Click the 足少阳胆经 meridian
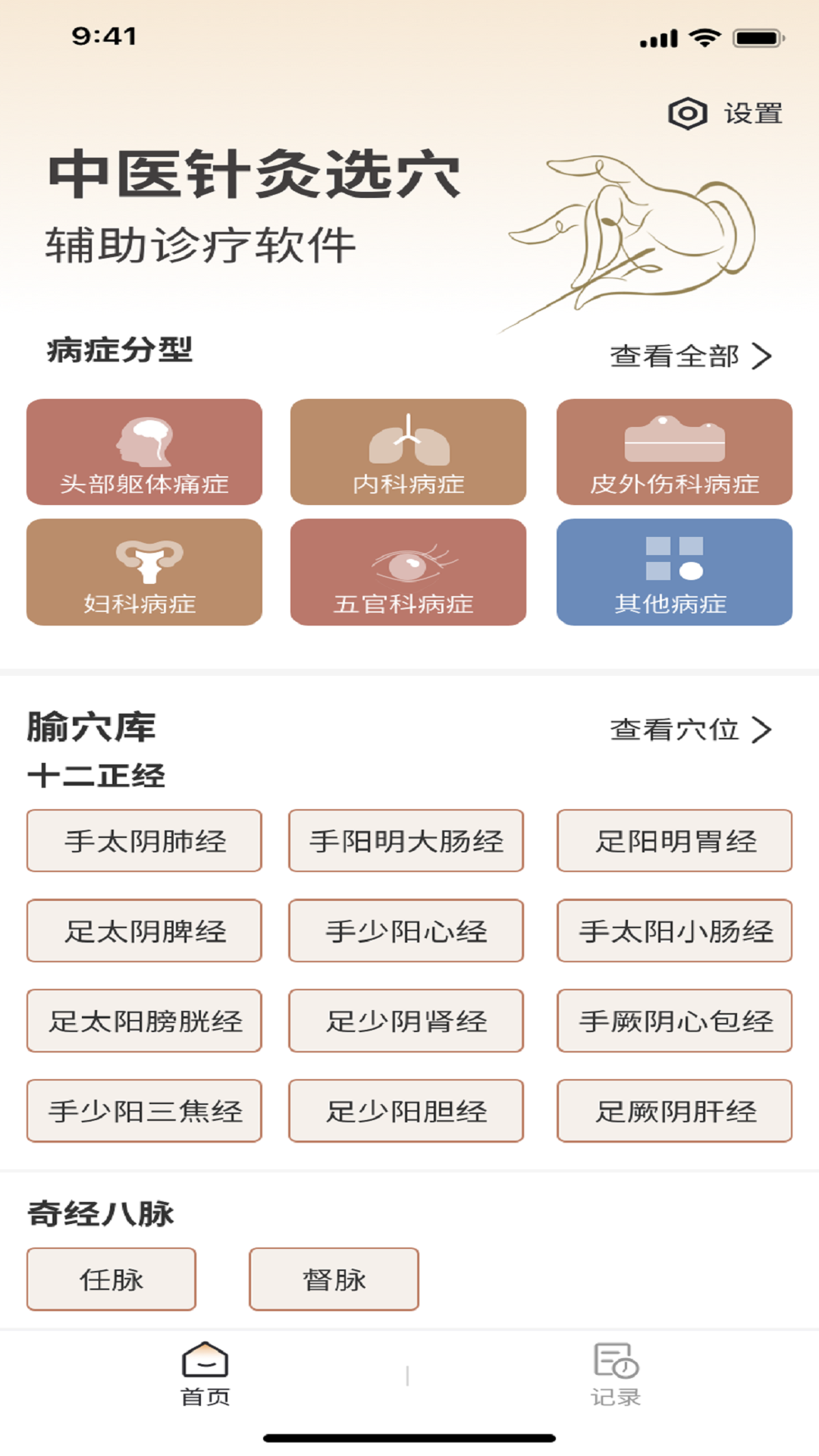The height and width of the screenshot is (1456, 819). 406,1110
